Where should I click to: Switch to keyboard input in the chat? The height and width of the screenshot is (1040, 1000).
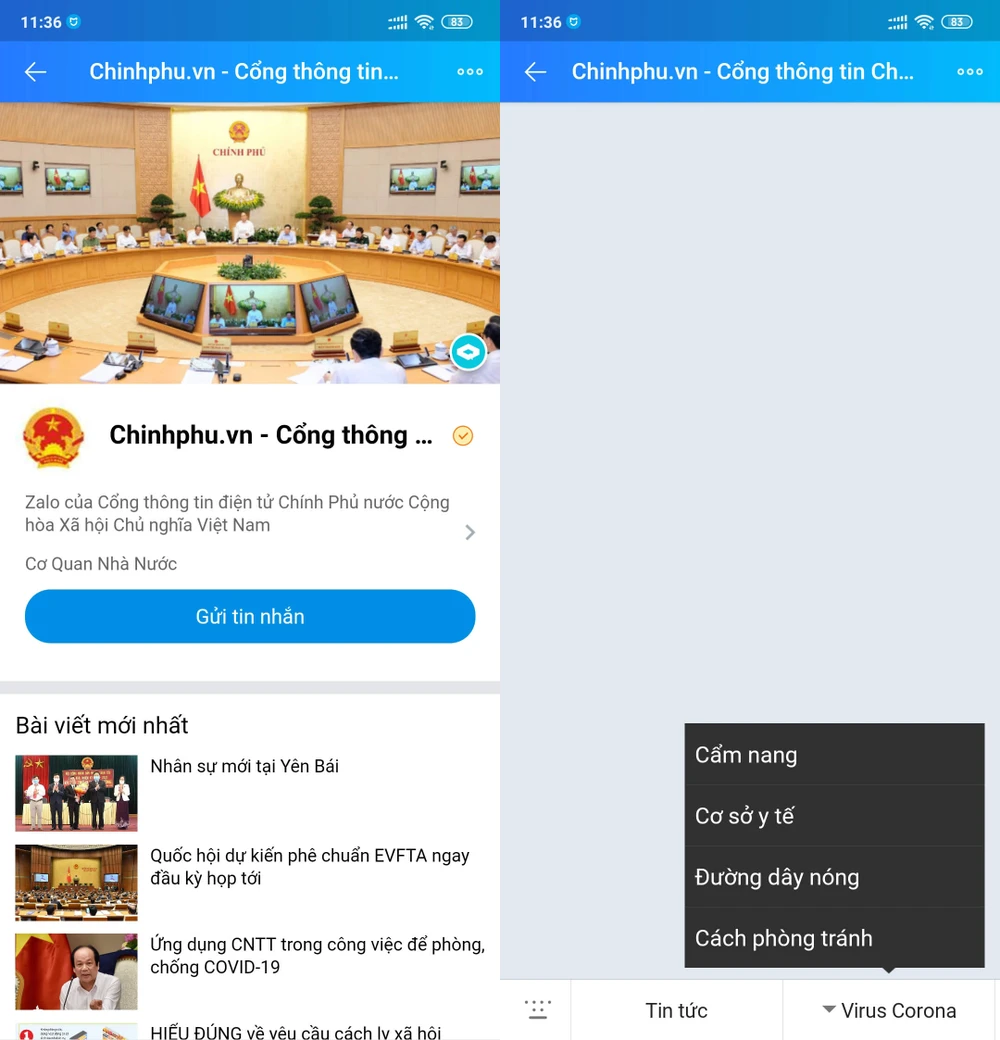(x=538, y=1010)
